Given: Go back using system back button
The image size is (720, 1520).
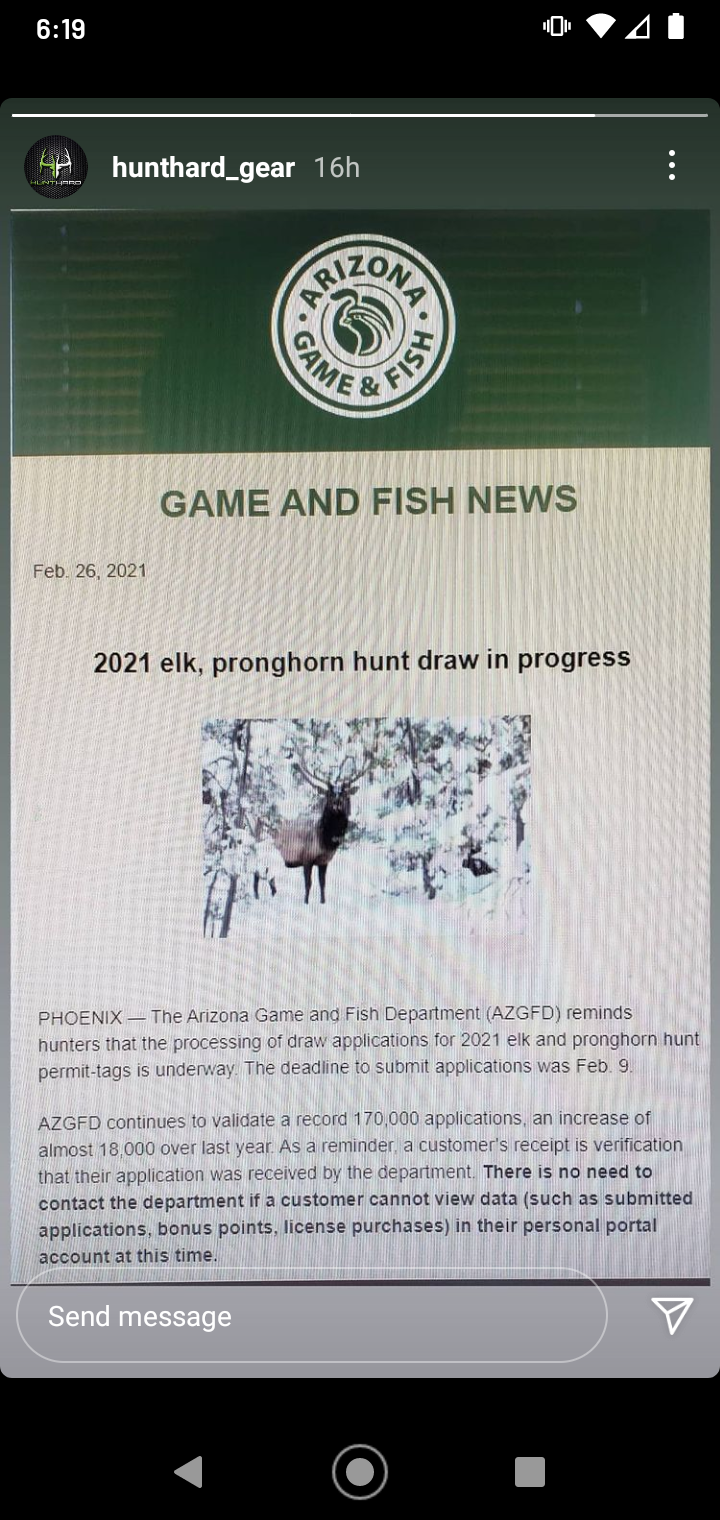Looking at the screenshot, I should (188, 1471).
